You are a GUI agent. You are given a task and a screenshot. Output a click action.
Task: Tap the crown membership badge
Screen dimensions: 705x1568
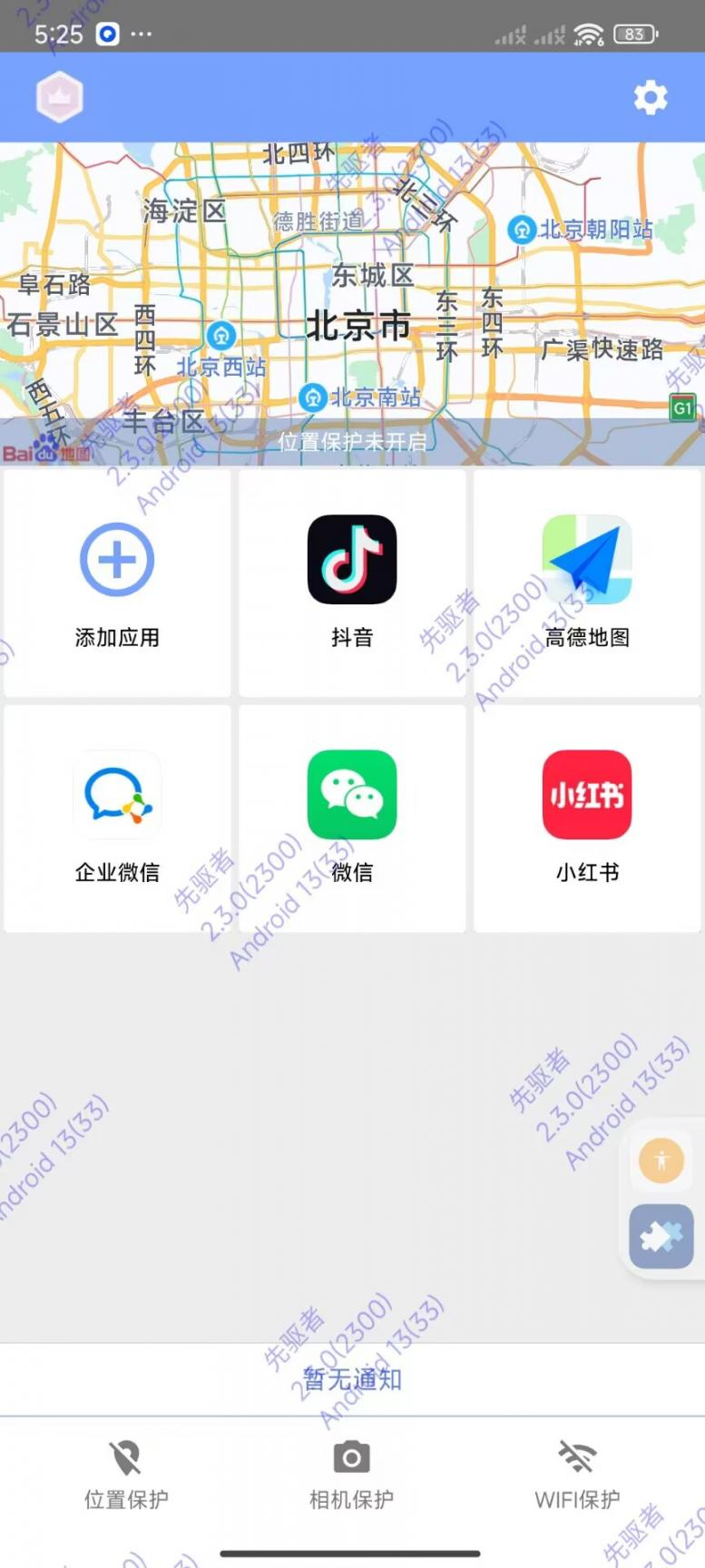tap(60, 97)
